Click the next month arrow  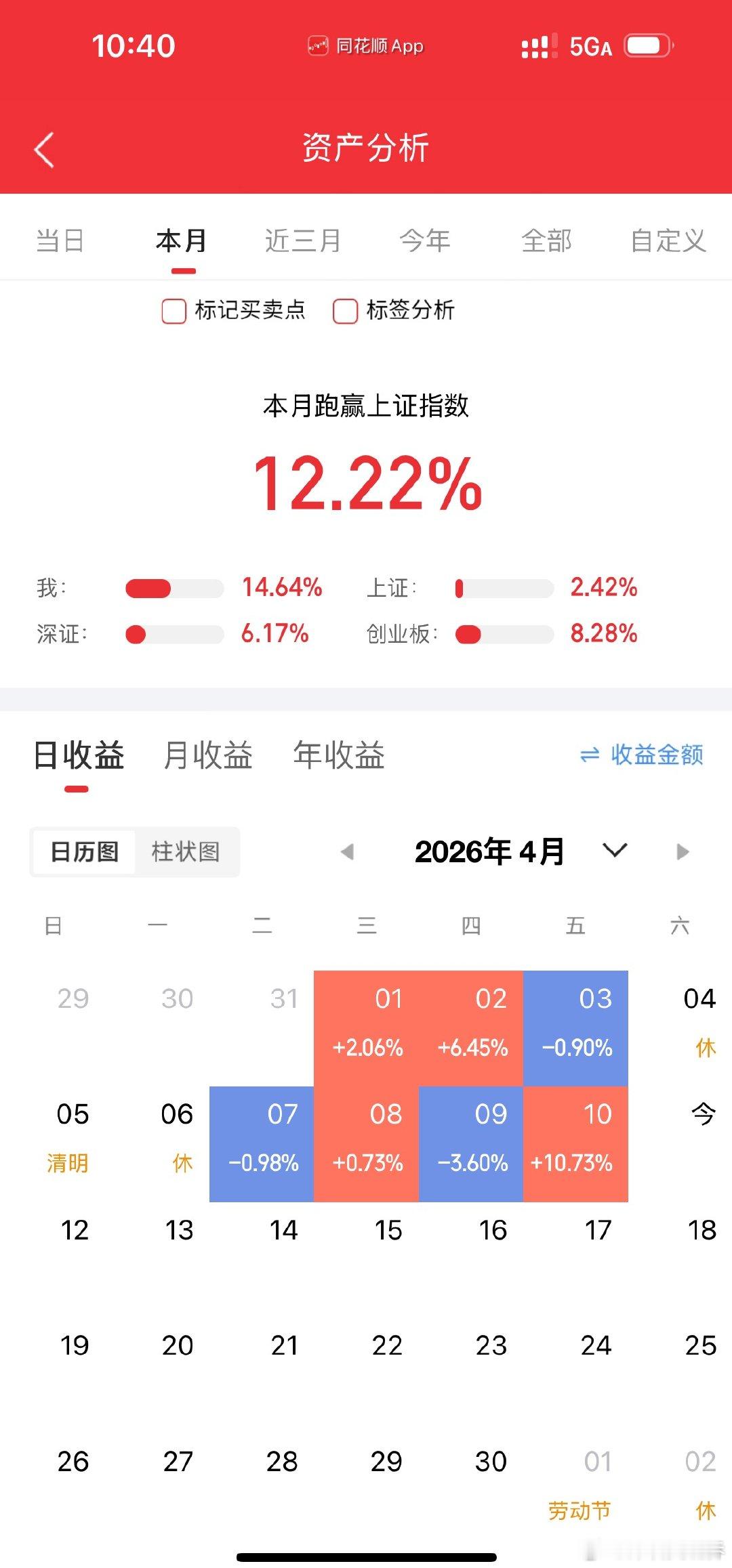680,852
